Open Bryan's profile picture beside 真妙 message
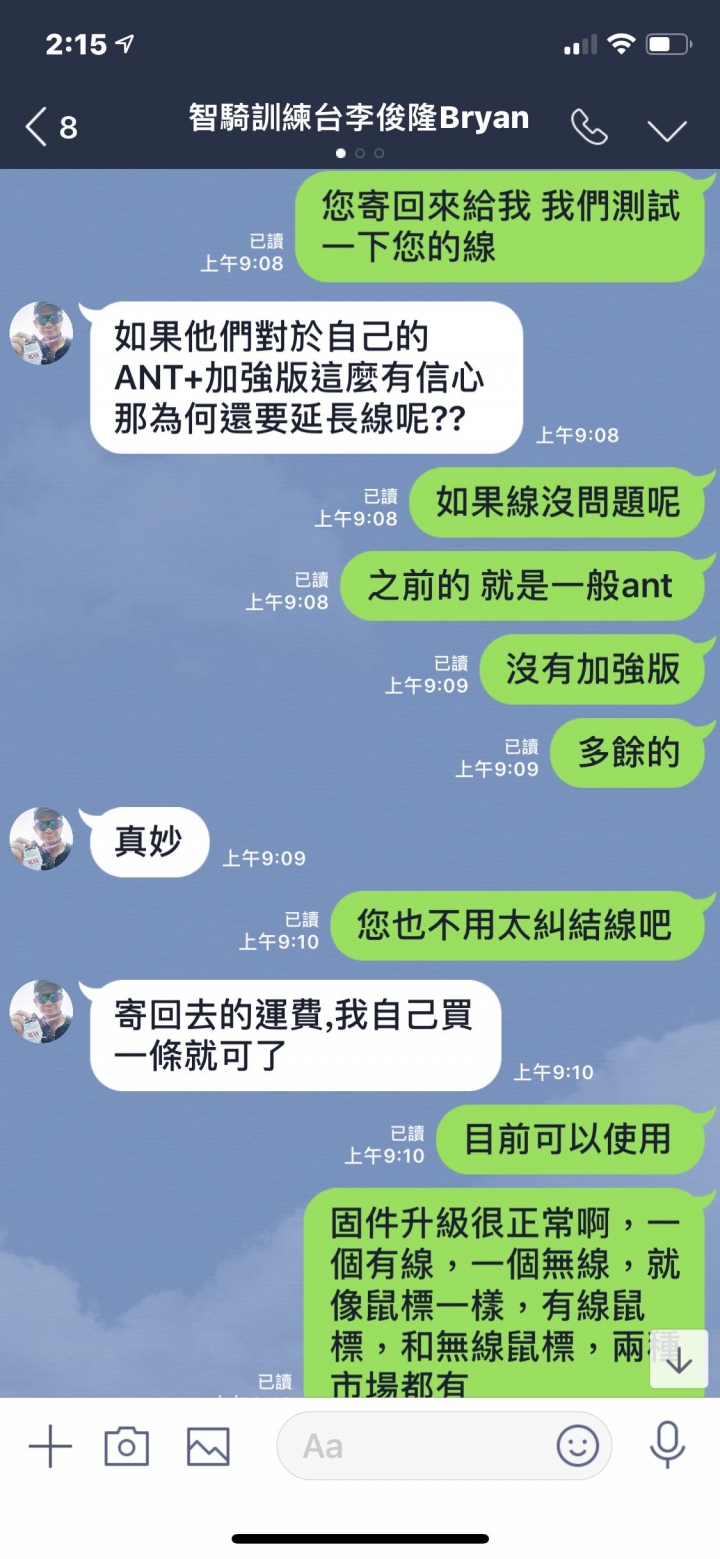720x1559 pixels. pos(41,838)
